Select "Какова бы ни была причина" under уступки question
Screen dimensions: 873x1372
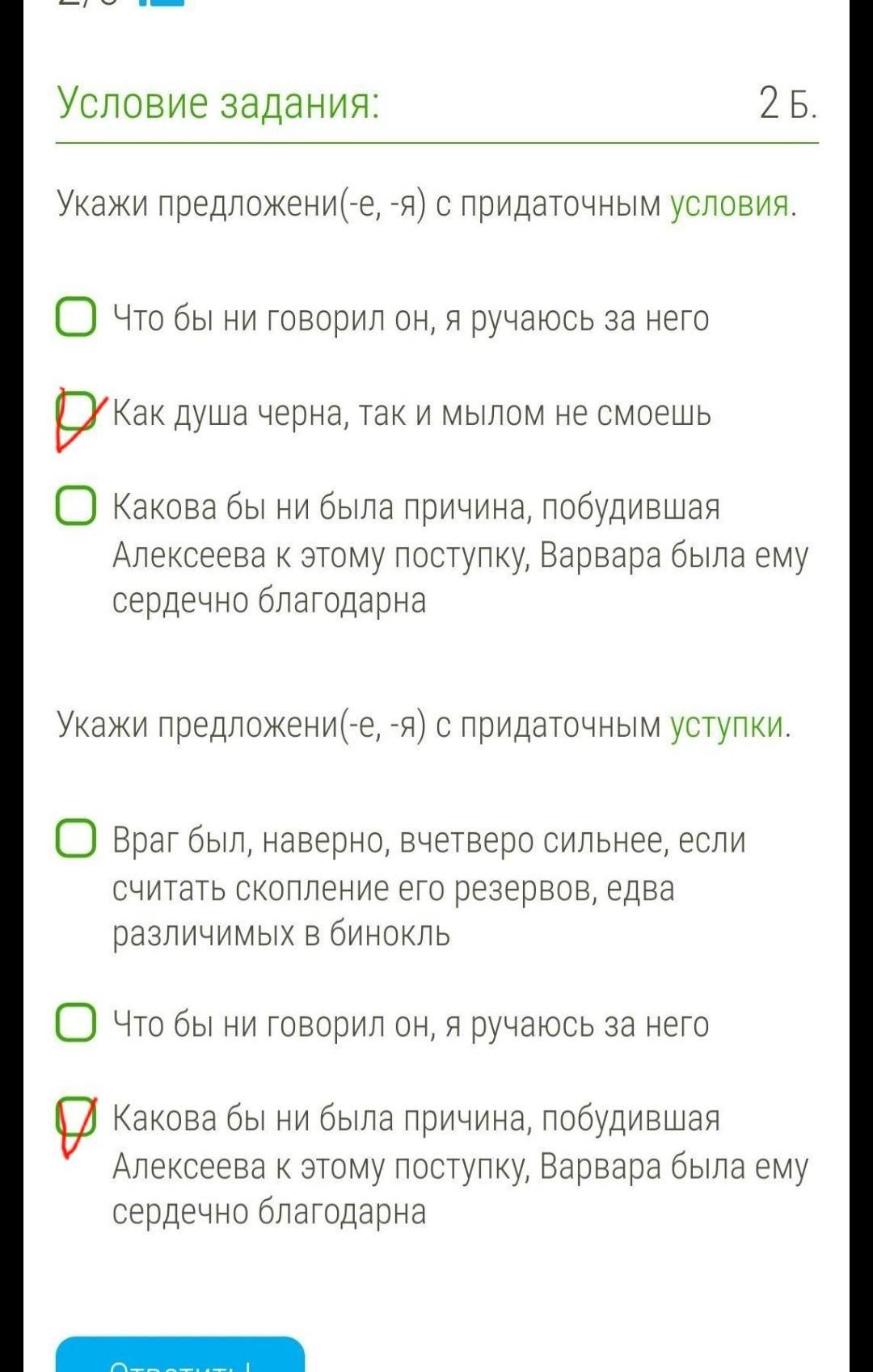(x=76, y=1117)
